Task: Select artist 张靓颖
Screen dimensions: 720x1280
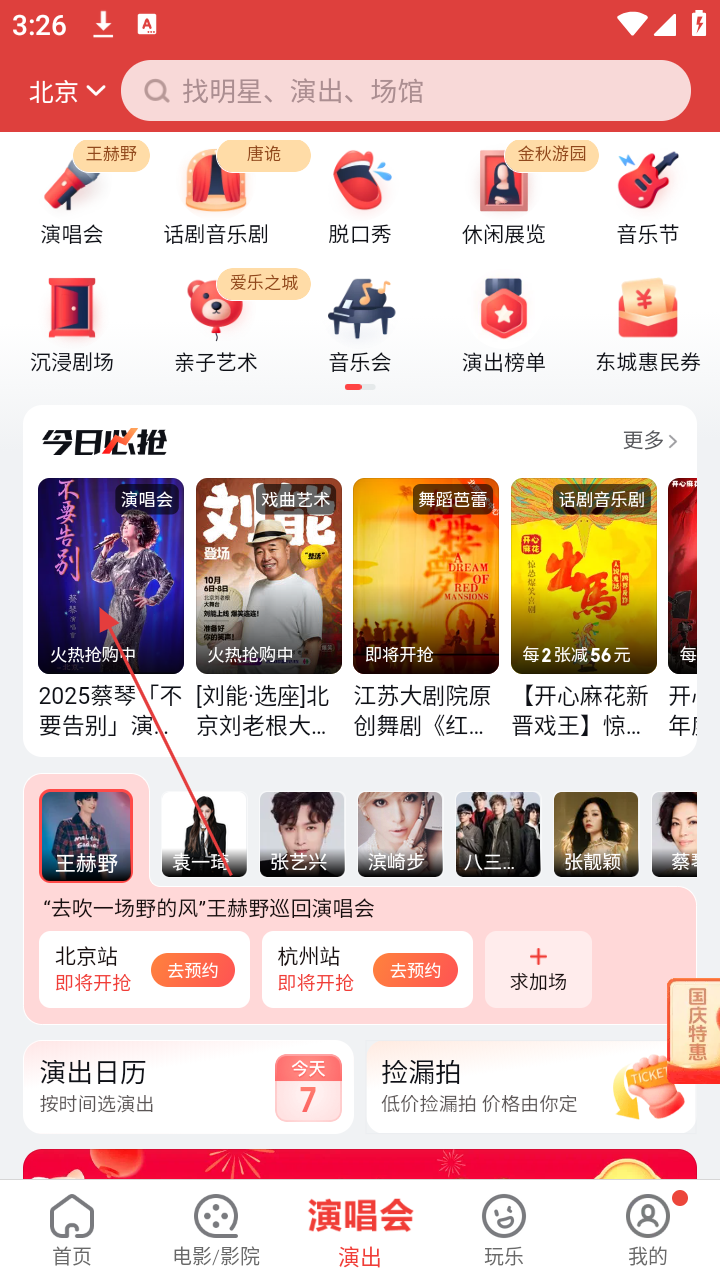Action: tap(596, 834)
